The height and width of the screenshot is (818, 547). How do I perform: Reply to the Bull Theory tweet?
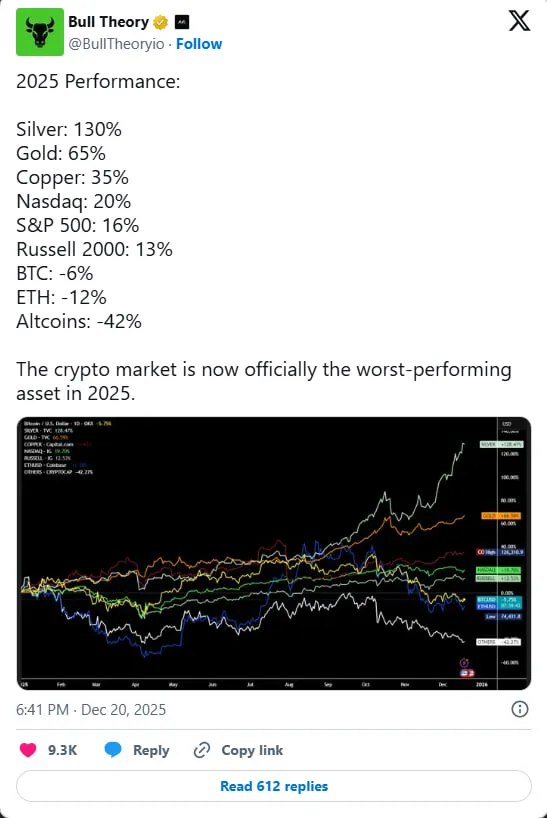[x=137, y=750]
